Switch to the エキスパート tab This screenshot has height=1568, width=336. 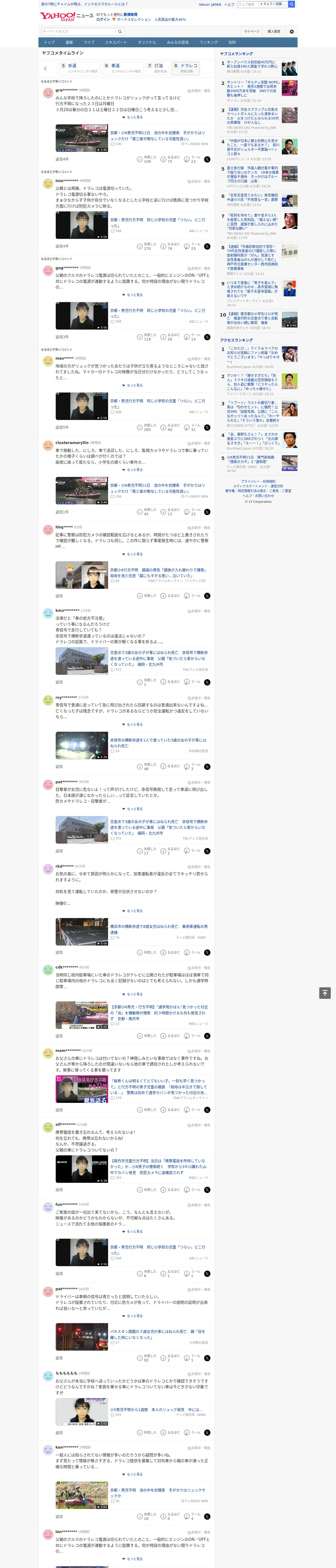click(116, 42)
